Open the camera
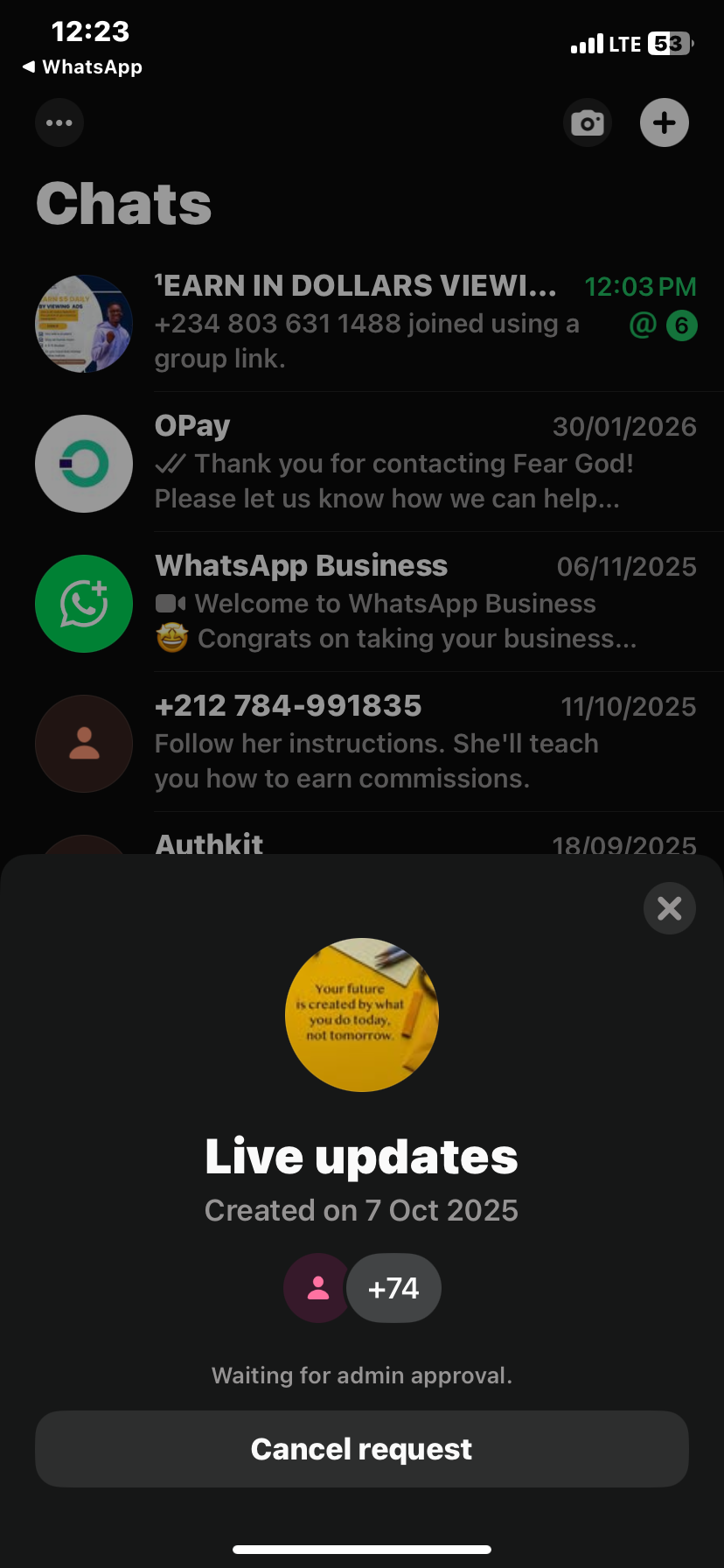The width and height of the screenshot is (724, 1568). (587, 122)
